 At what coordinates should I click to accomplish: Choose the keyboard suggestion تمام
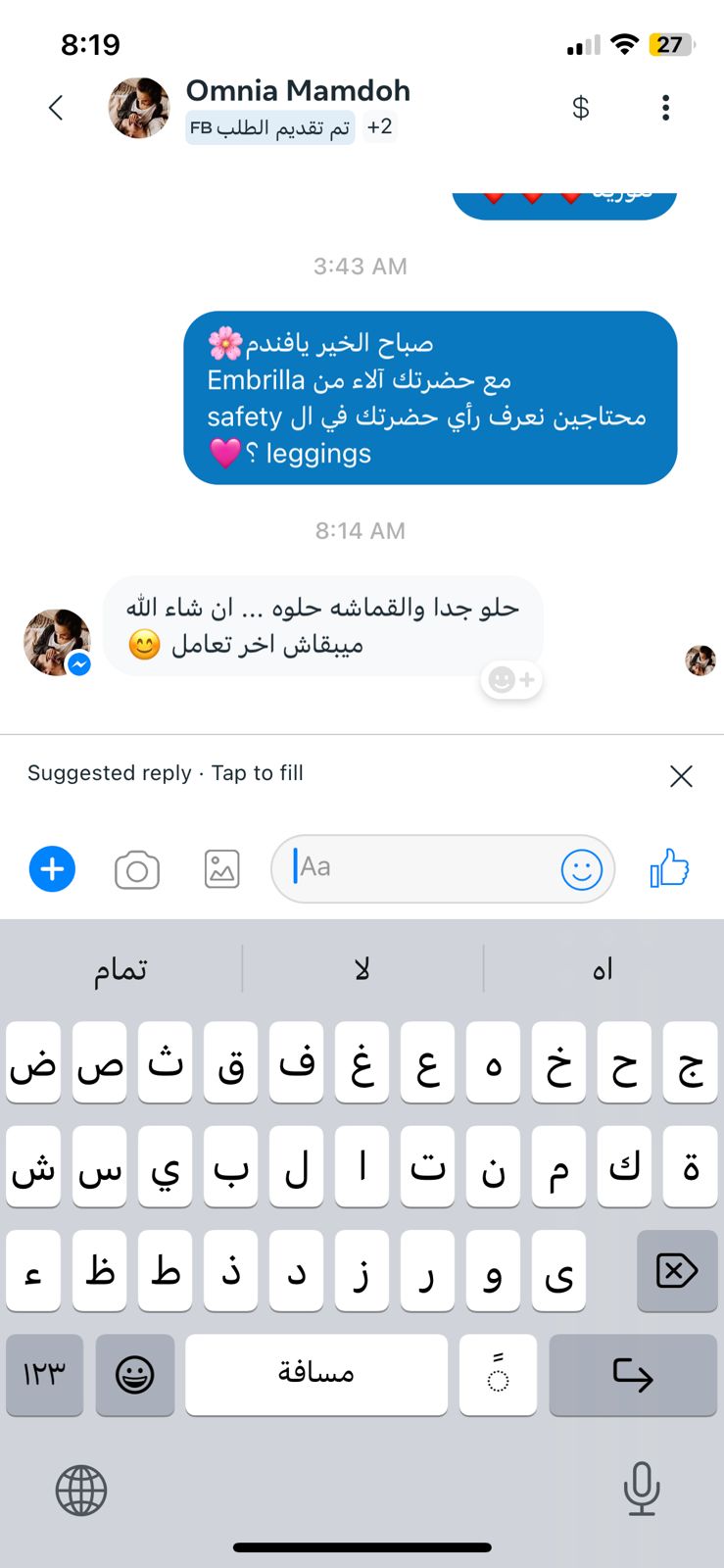121,969
